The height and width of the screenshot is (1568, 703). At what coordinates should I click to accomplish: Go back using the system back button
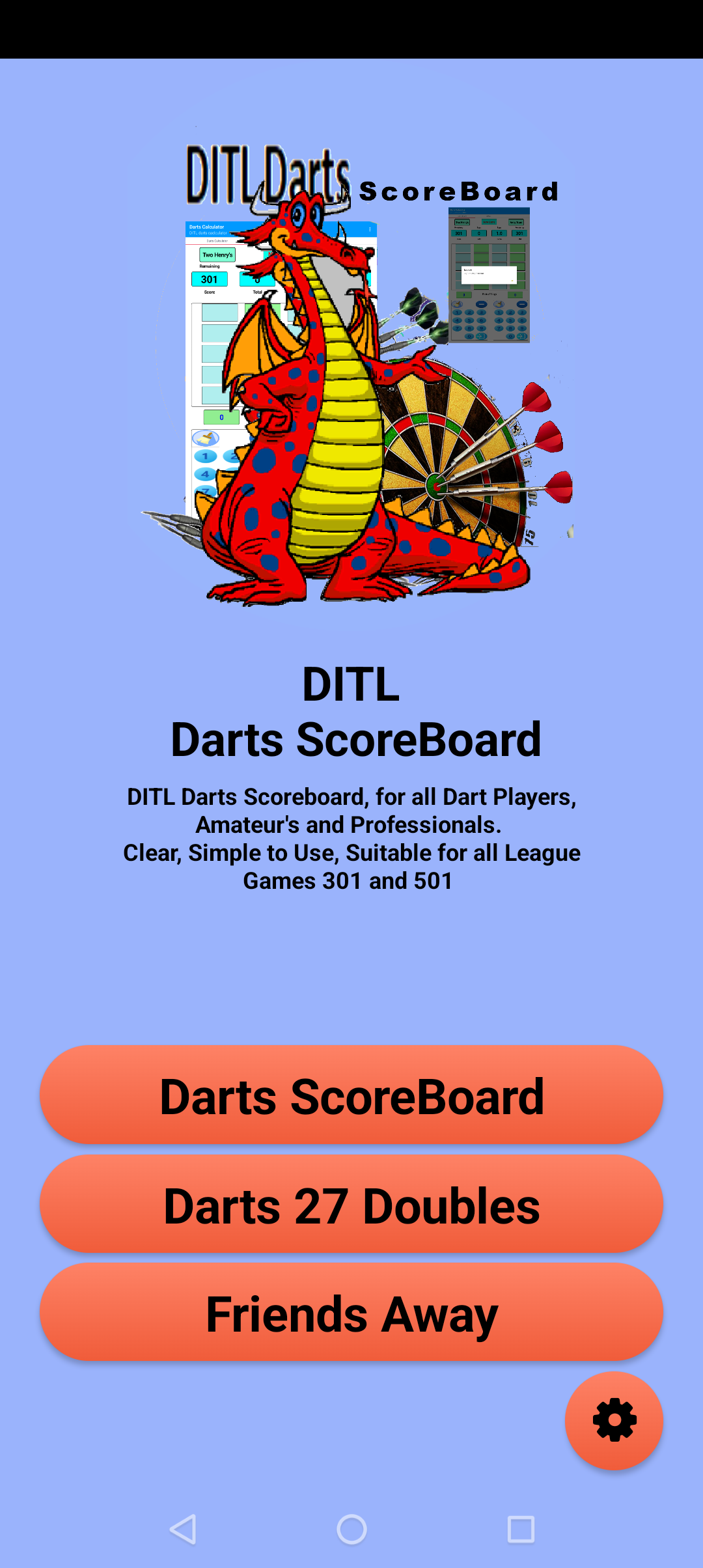click(183, 1529)
